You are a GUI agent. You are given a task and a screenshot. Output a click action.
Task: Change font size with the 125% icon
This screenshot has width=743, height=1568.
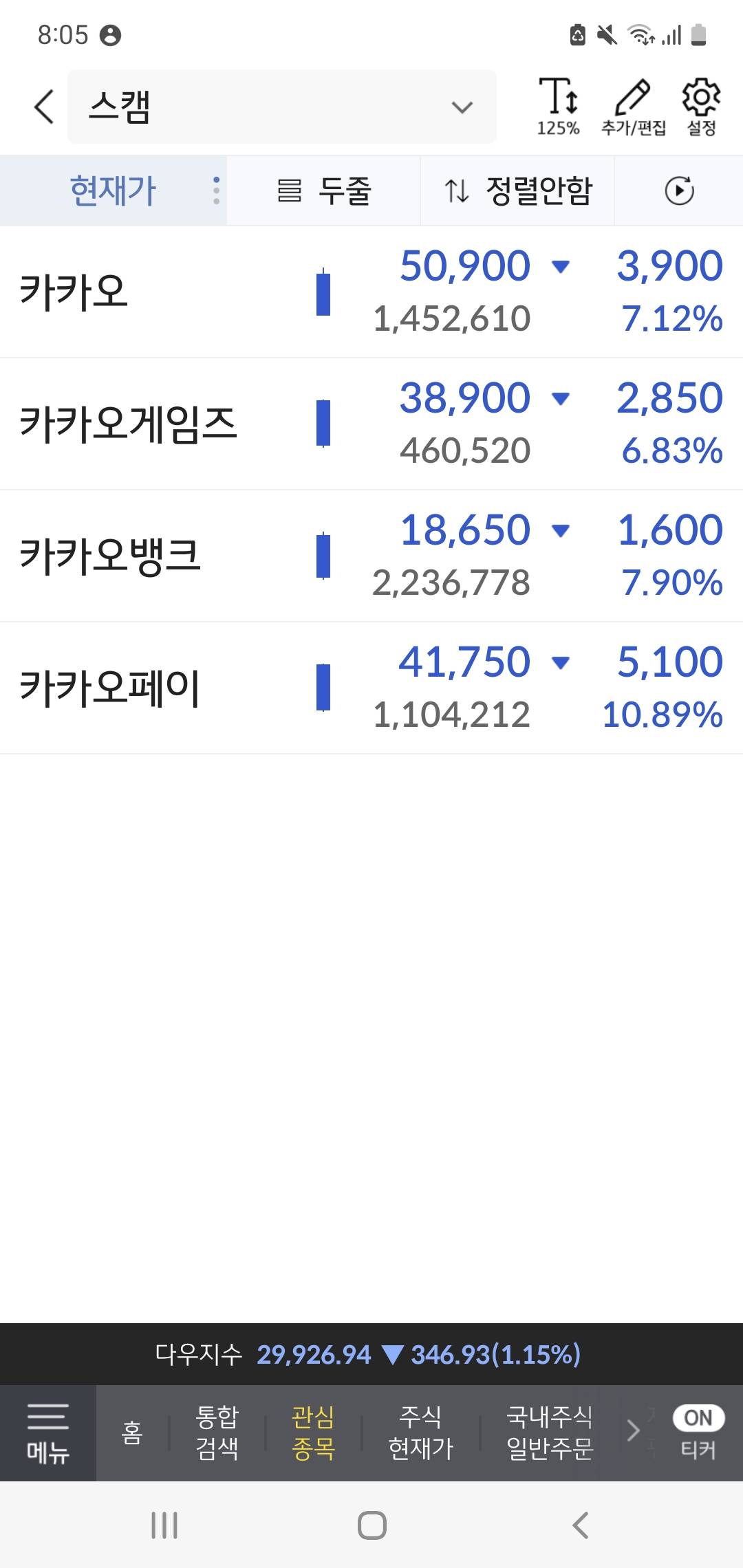click(x=558, y=107)
